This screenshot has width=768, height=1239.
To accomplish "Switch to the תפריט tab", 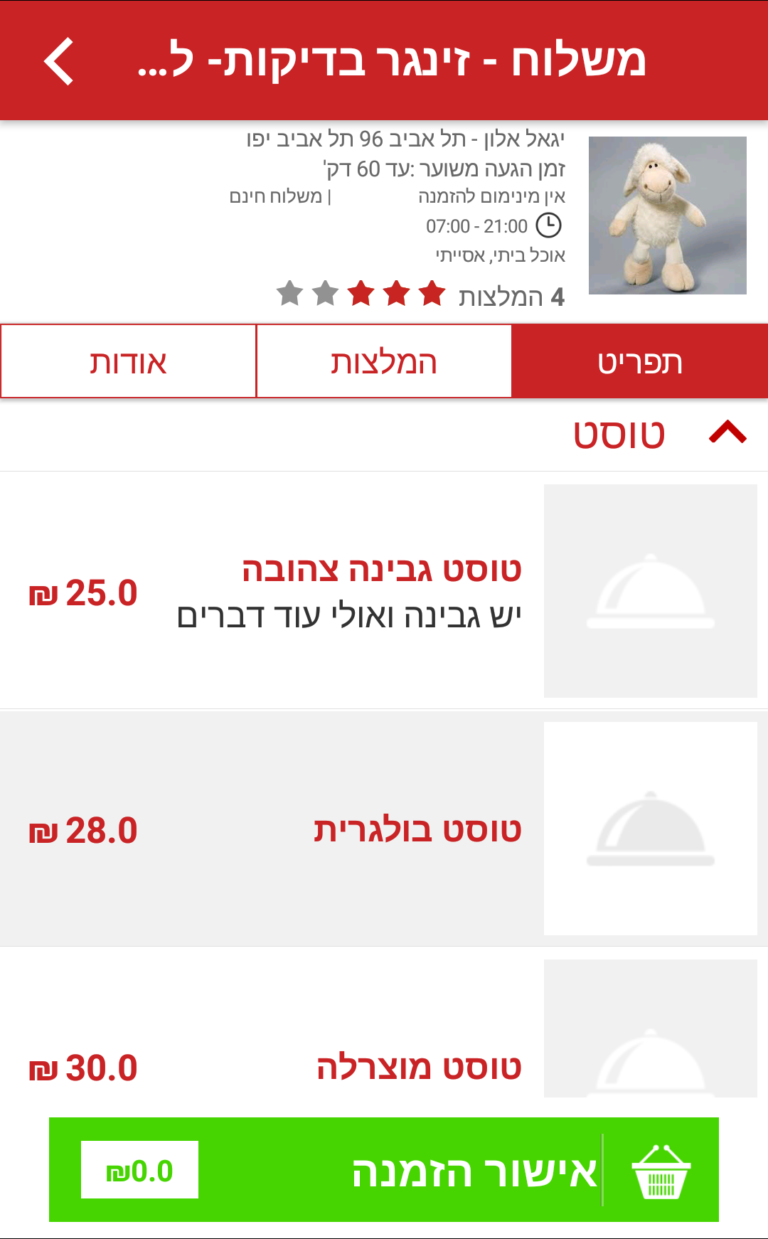I will point(640,361).
